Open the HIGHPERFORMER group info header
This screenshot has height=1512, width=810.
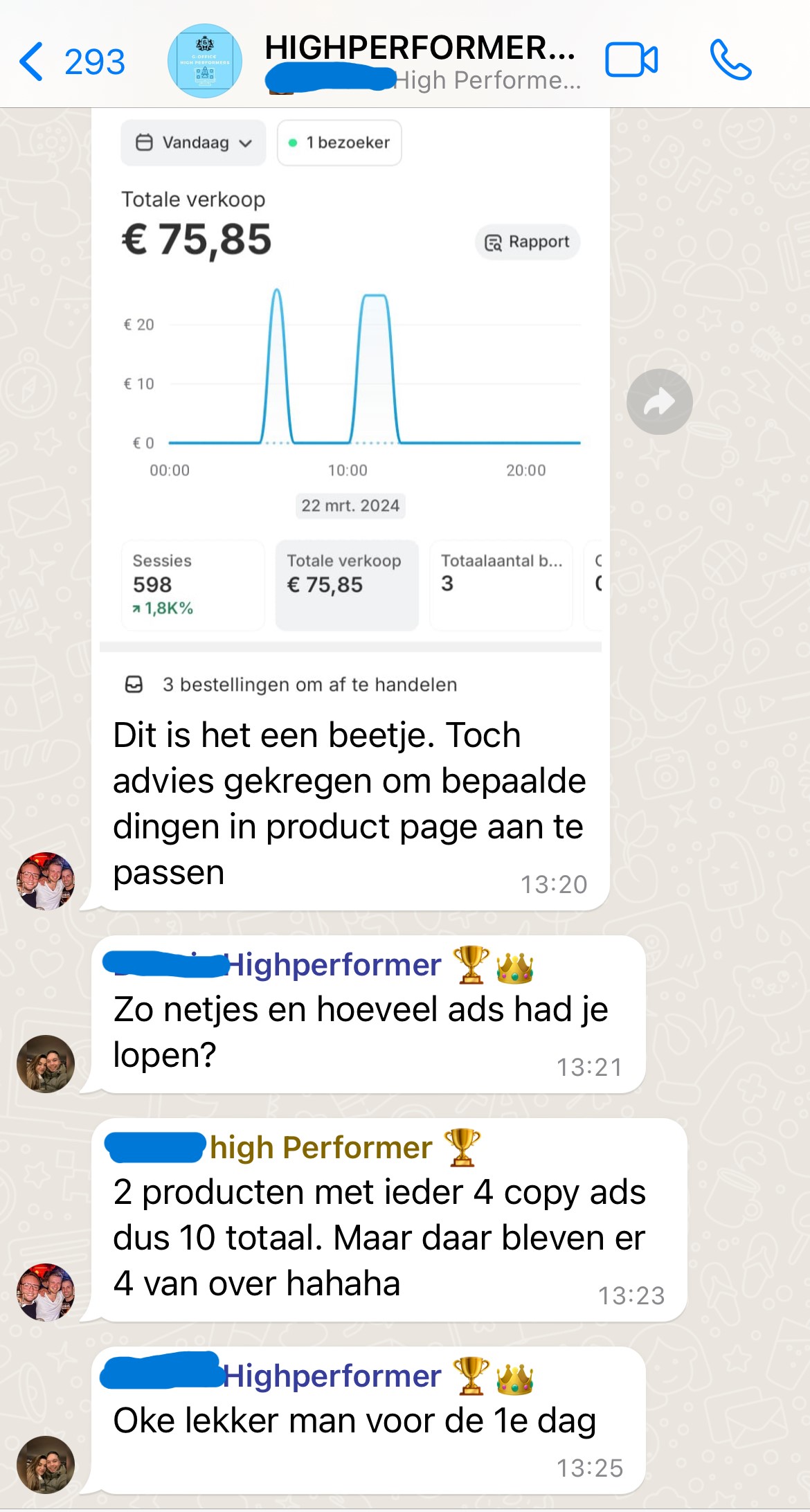click(422, 62)
